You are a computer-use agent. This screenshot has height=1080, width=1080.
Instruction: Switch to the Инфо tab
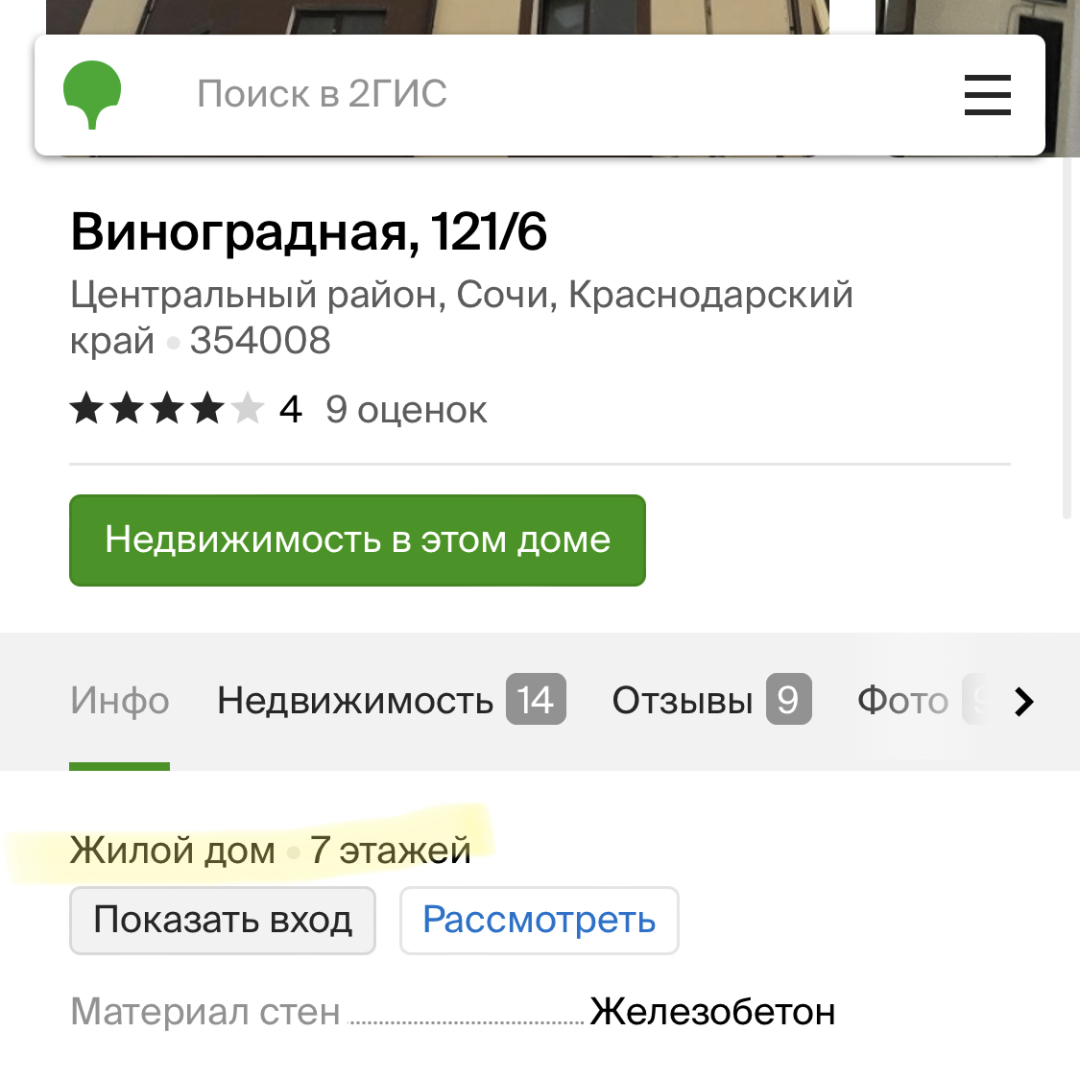pyautogui.click(x=119, y=701)
